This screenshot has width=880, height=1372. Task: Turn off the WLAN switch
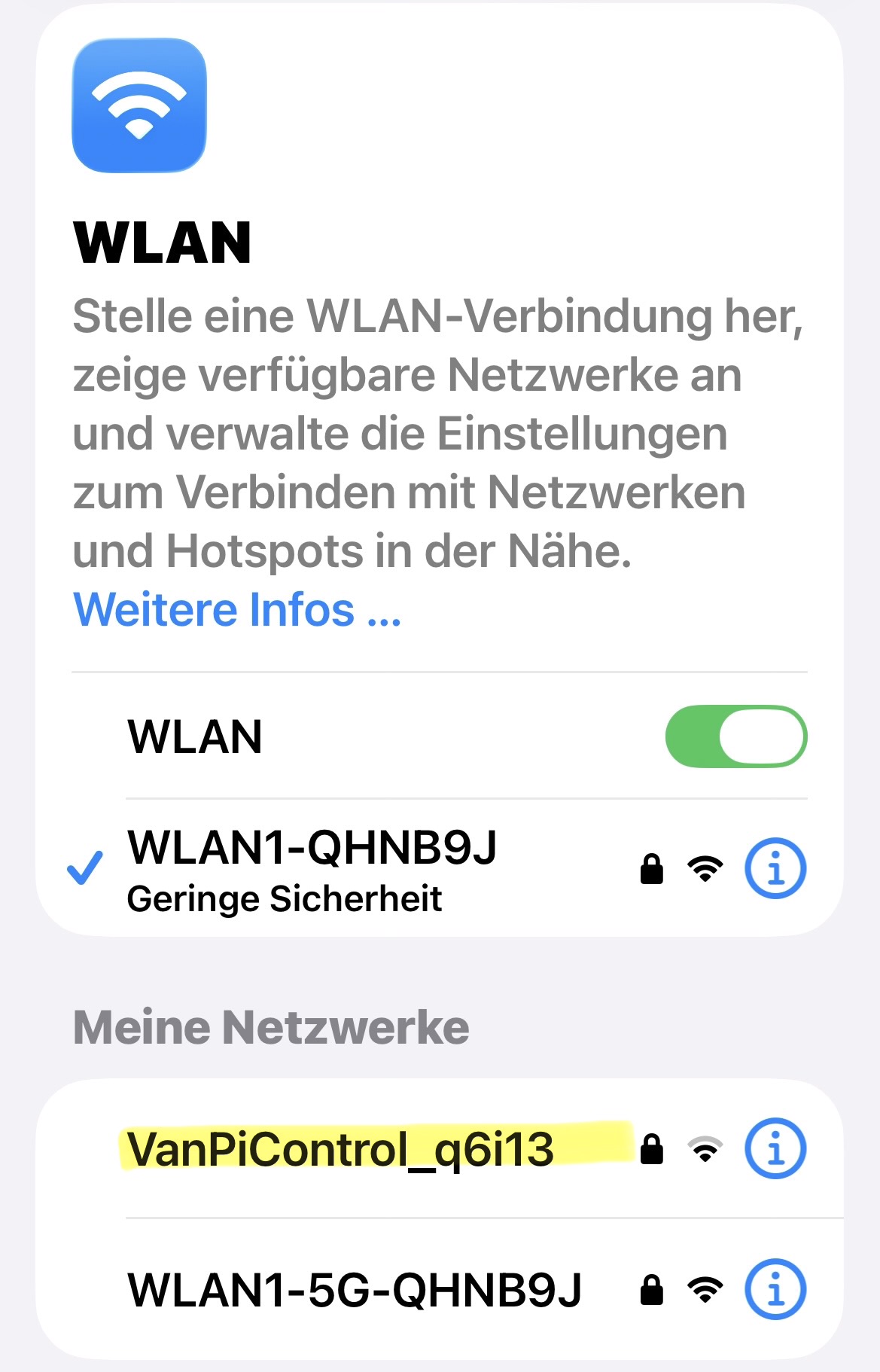pyautogui.click(x=735, y=736)
